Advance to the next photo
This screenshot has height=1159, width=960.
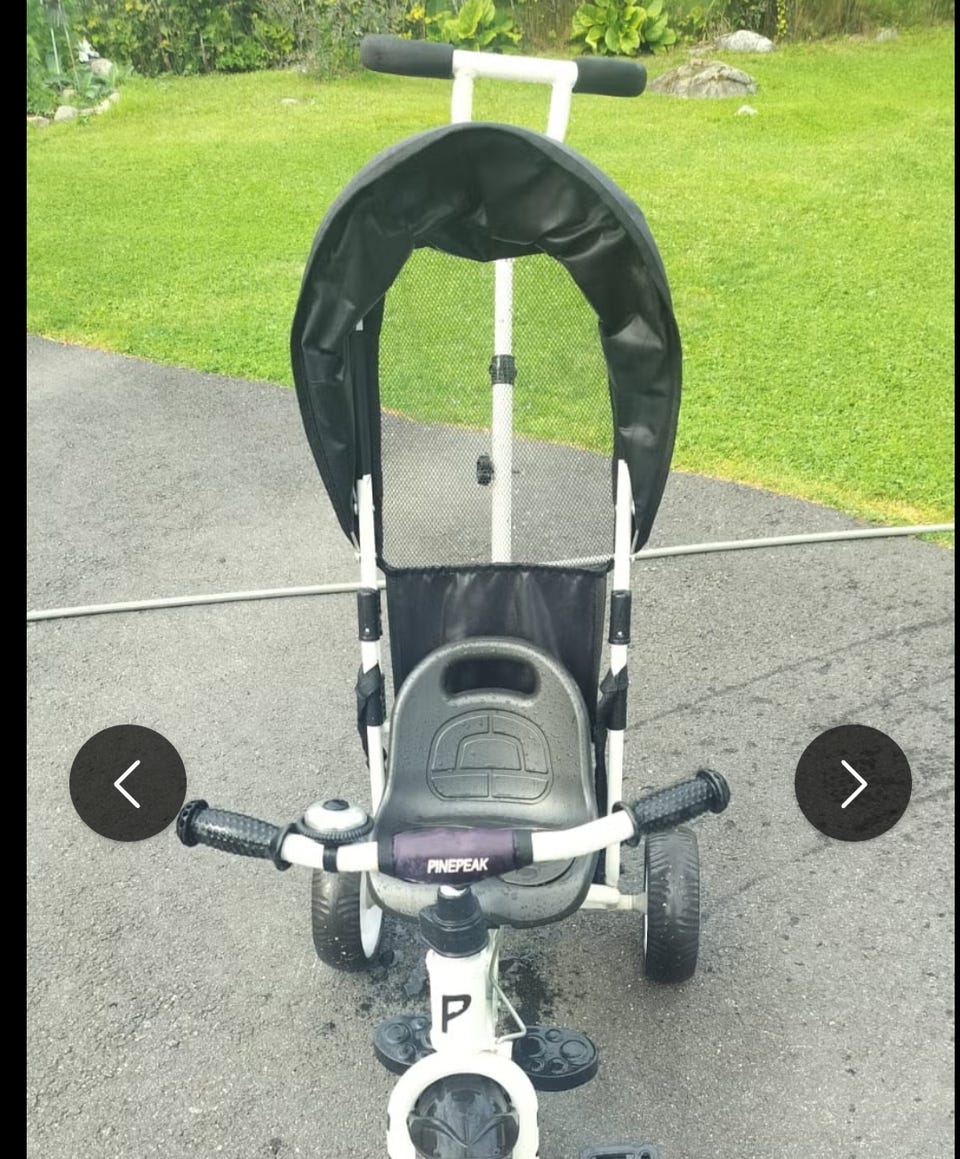(852, 783)
